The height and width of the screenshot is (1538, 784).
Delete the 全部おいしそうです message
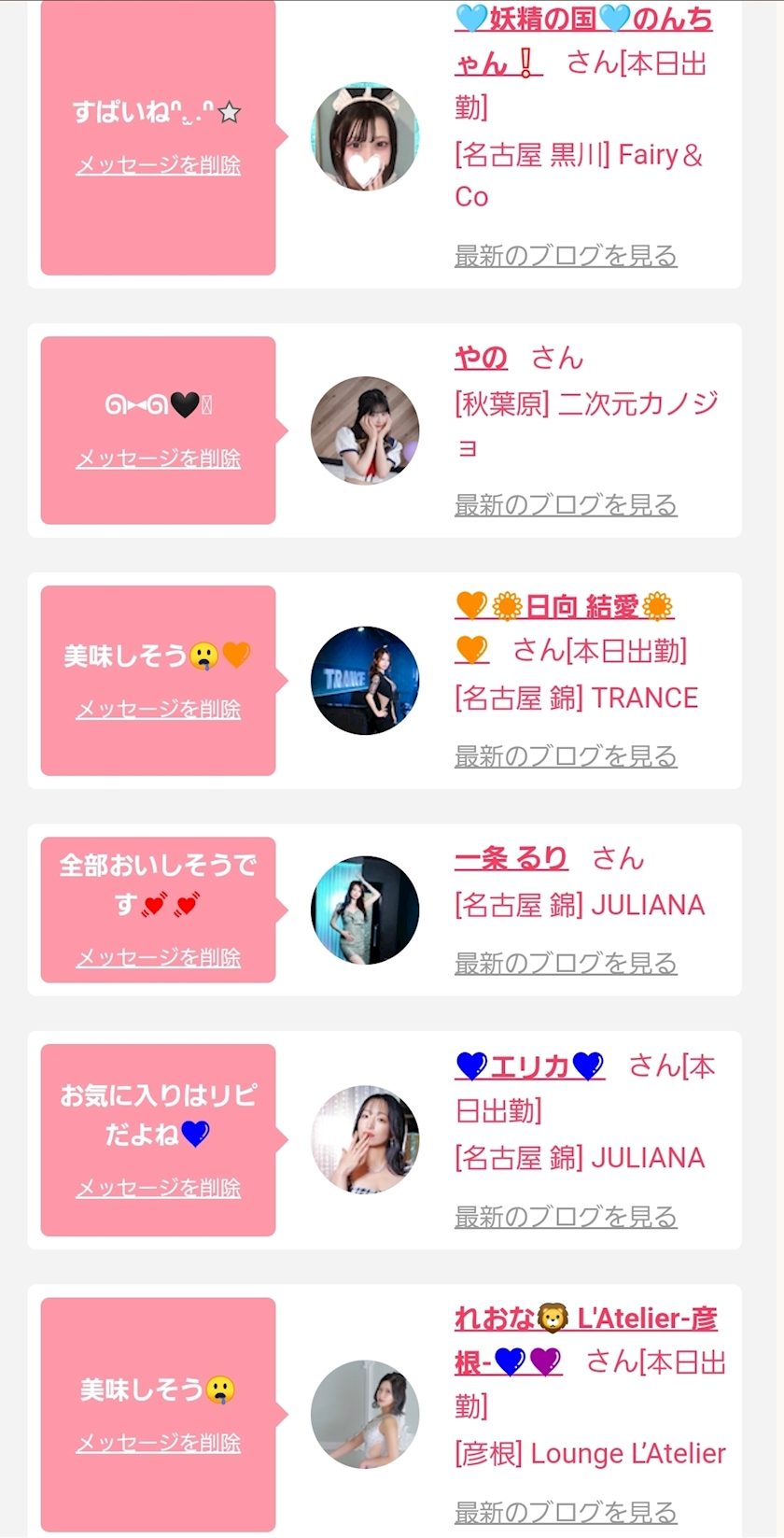coord(158,957)
